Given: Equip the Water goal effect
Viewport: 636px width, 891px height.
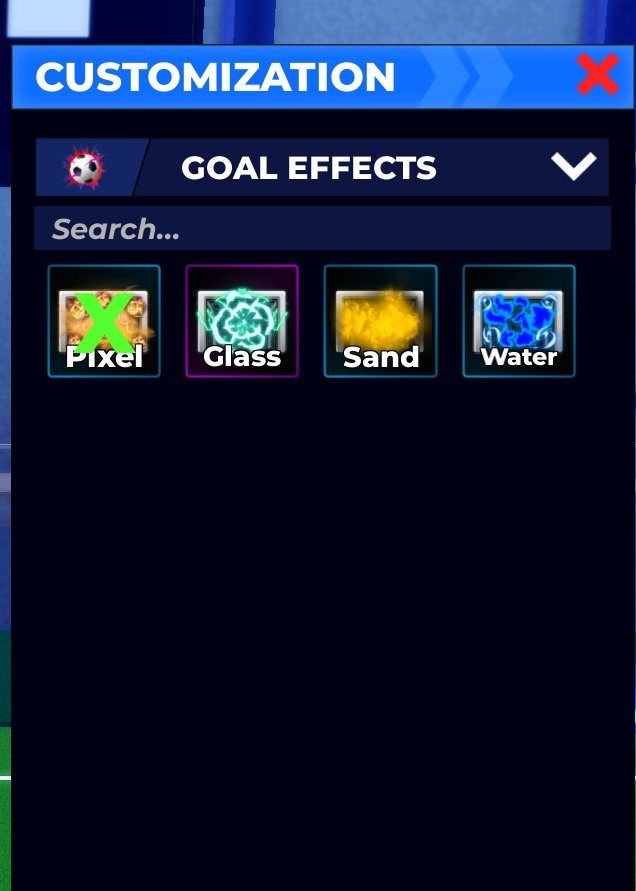Looking at the screenshot, I should click(x=519, y=321).
